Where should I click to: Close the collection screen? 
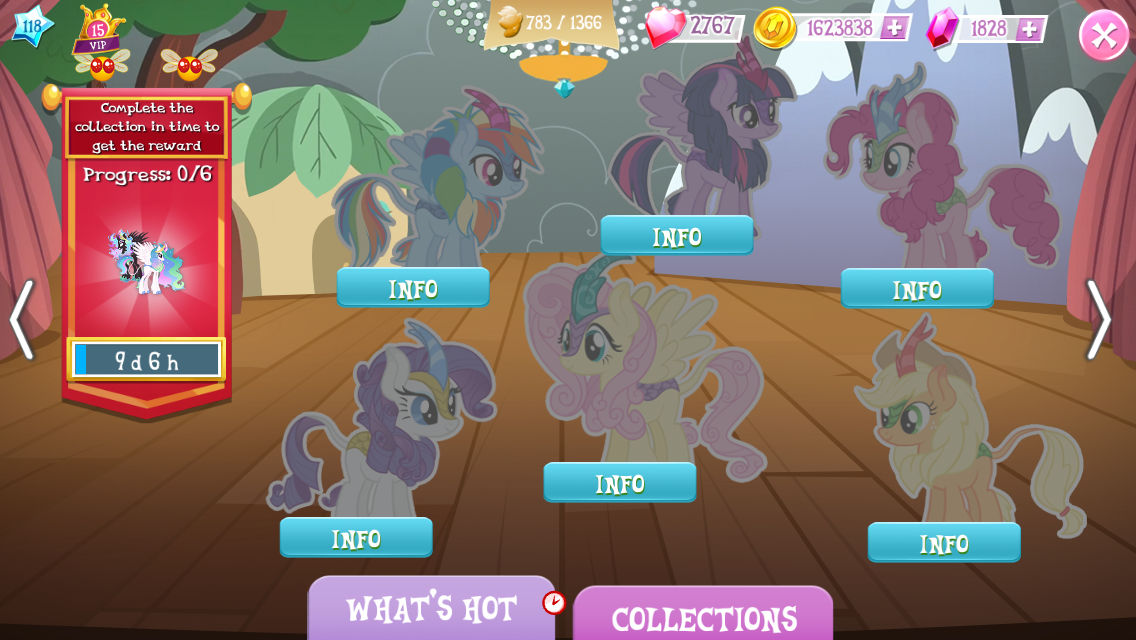[1103, 35]
